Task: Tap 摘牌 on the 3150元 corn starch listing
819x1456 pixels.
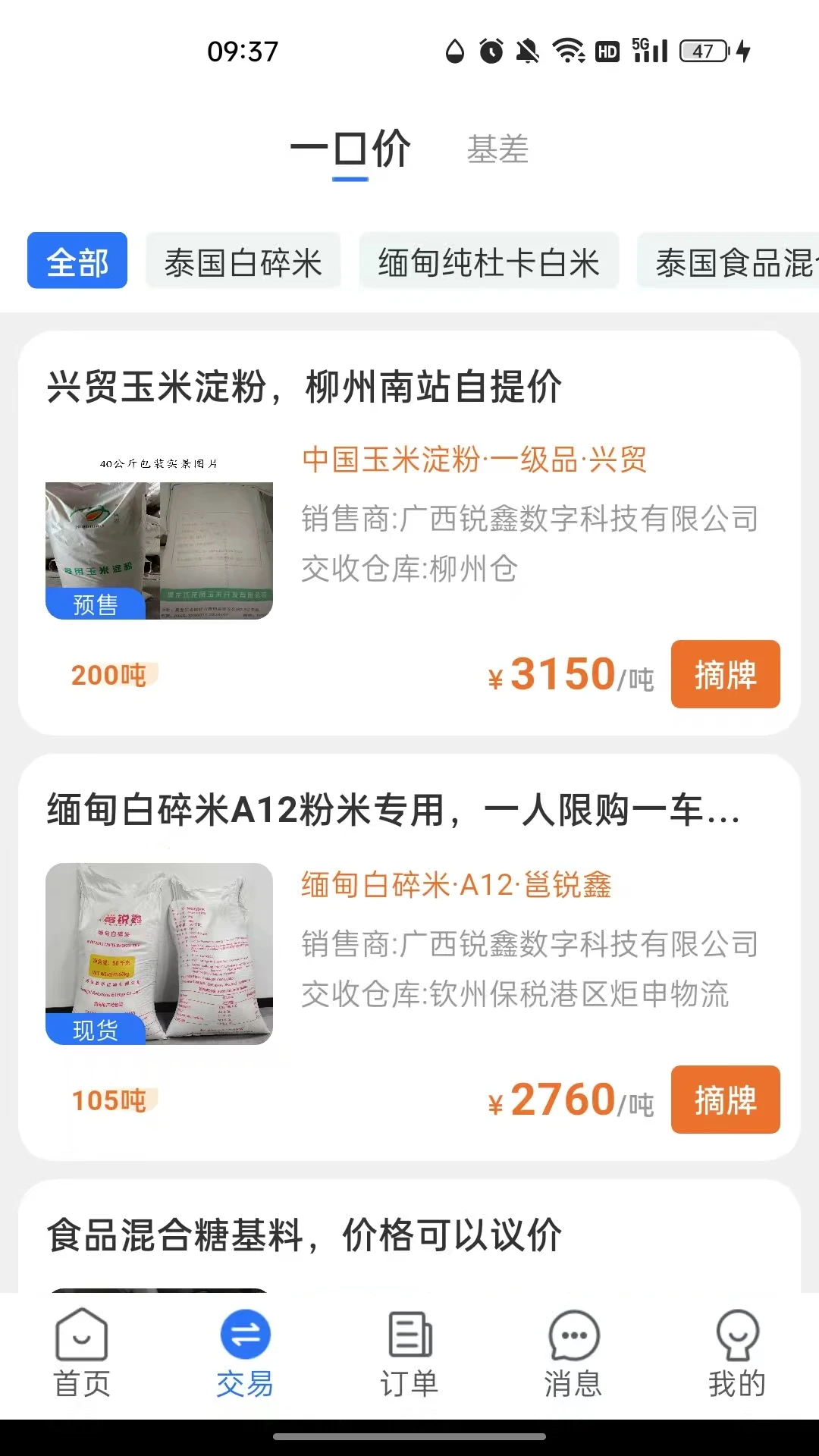Action: (x=725, y=674)
